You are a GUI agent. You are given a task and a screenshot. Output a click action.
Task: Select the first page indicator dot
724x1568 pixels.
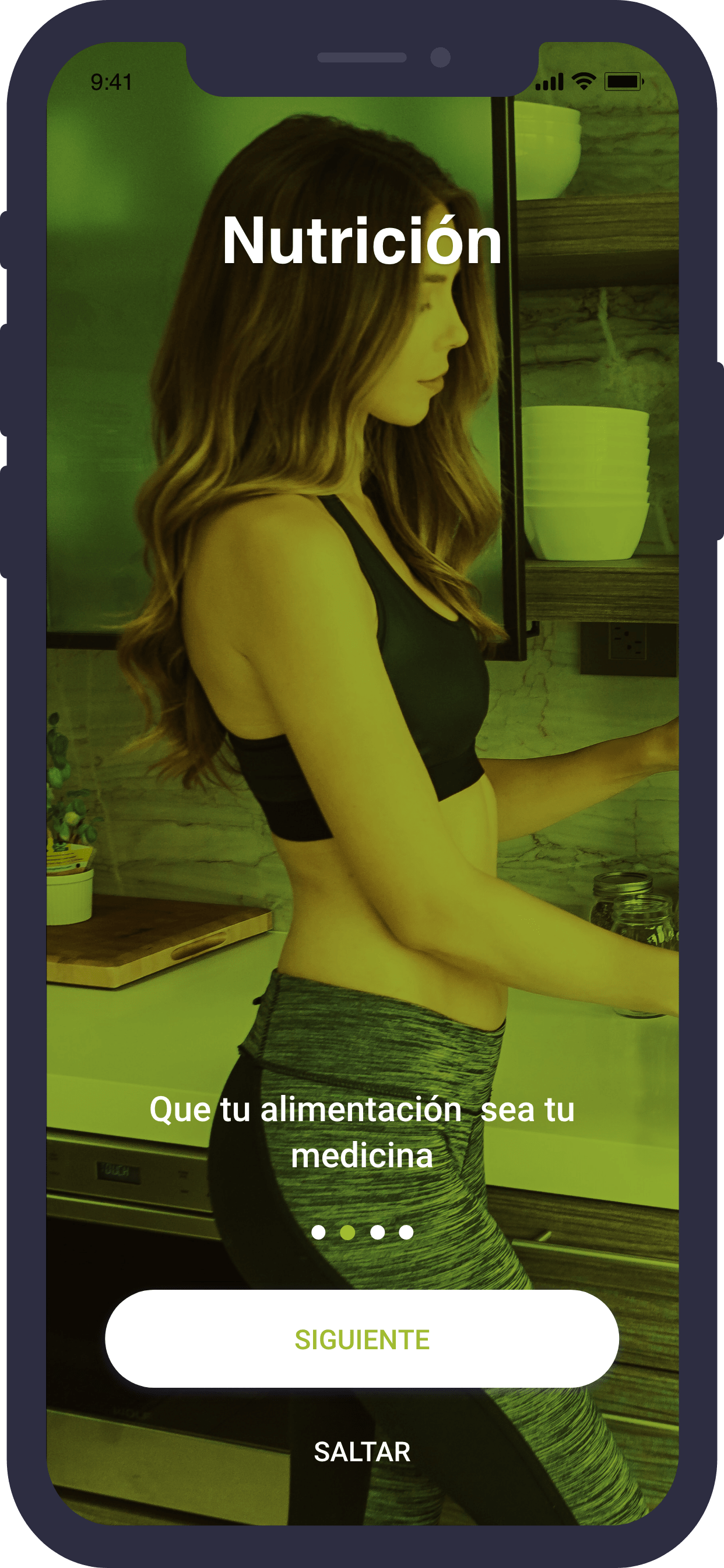[x=318, y=1232]
